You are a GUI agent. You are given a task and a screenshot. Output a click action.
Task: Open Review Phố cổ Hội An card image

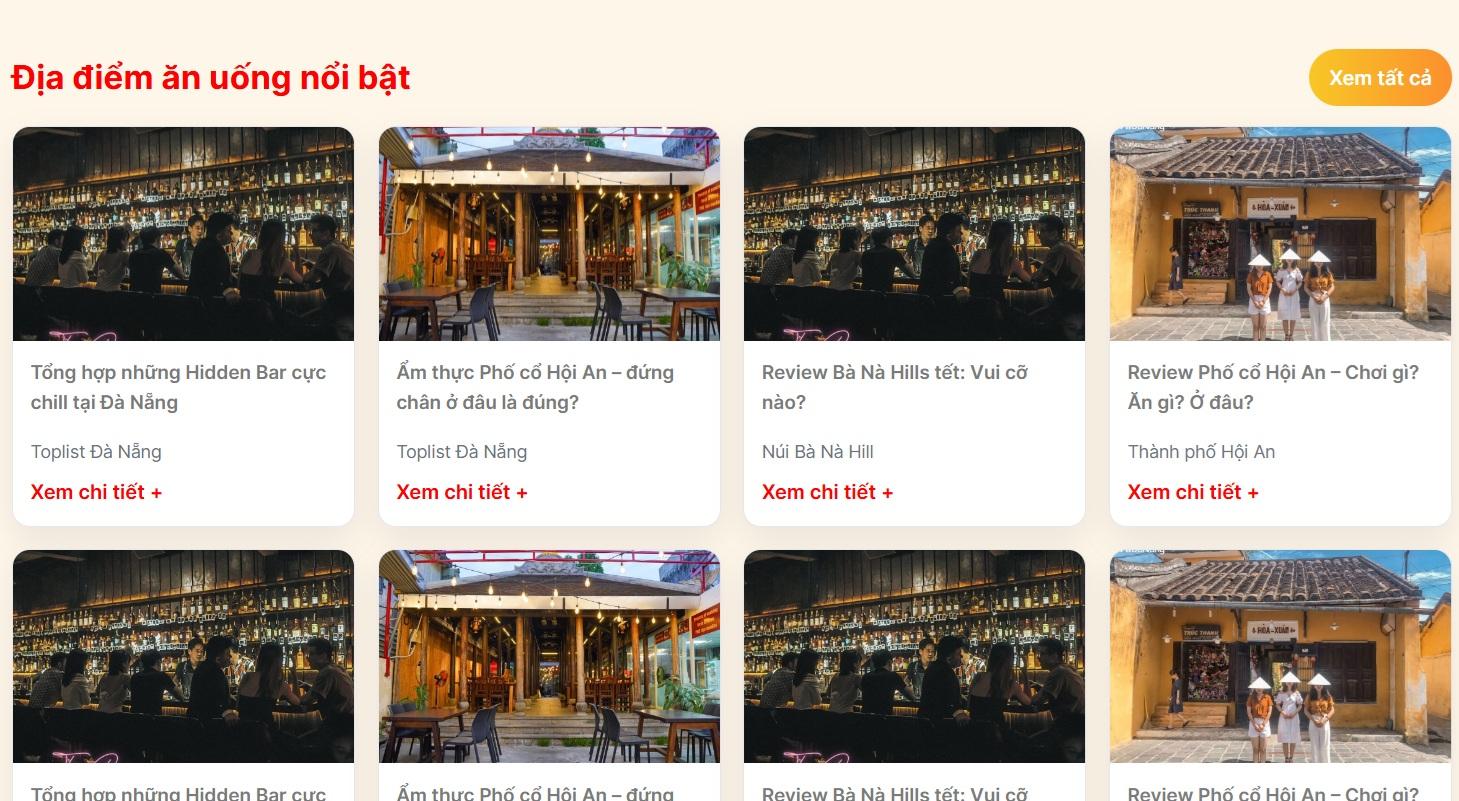(1280, 234)
